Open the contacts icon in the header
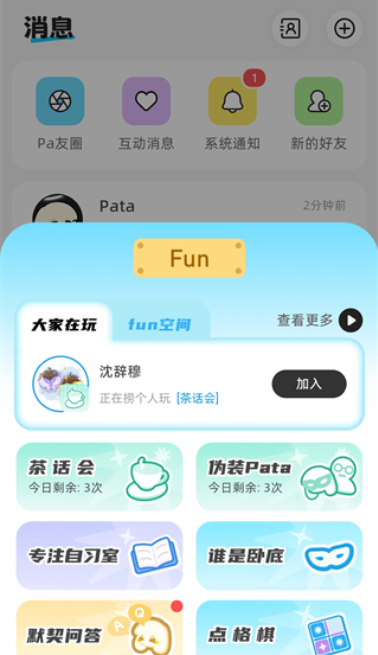378x655 pixels. pyautogui.click(x=290, y=28)
